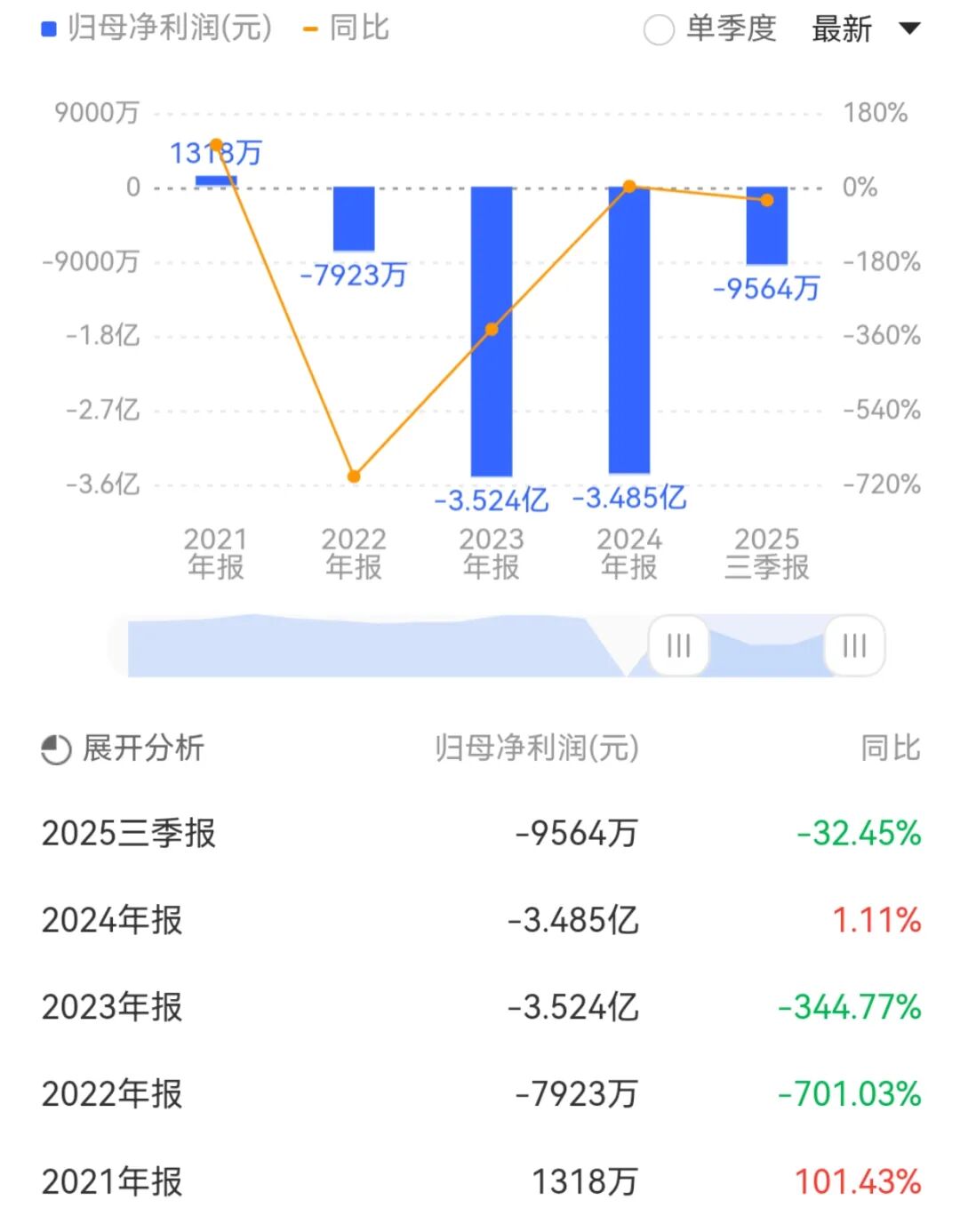
Task: Select the 单季度 radio option
Action: pos(659,29)
